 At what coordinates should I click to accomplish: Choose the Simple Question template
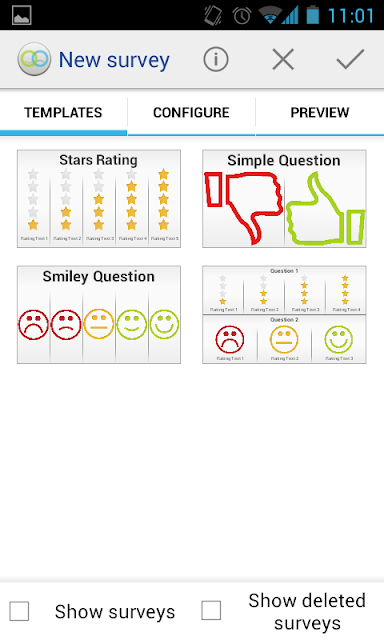pyautogui.click(x=284, y=198)
